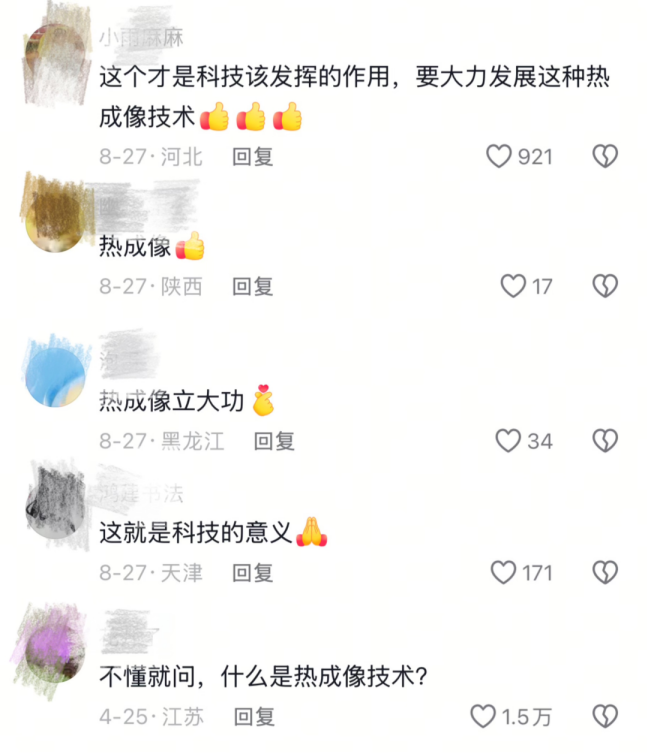Dislike the 陕西 comment with 17 likes
648x754 pixels.
[x=605, y=287]
